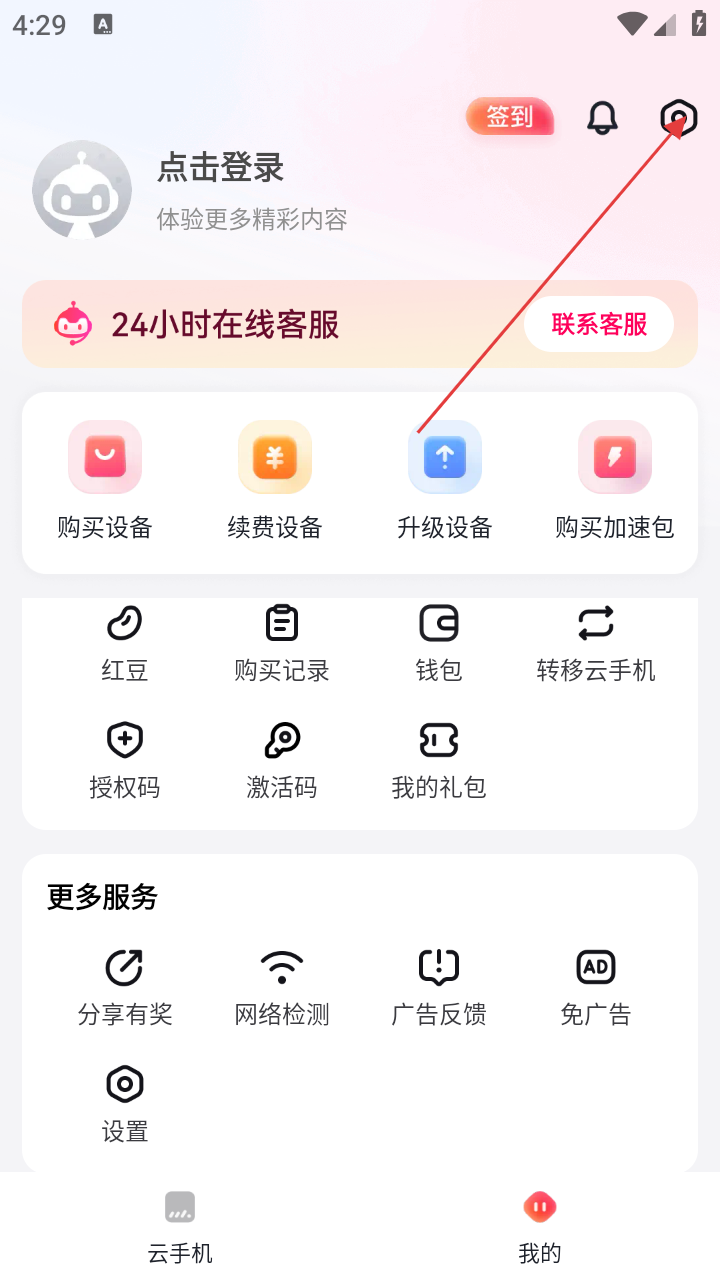Open the hexagon settings icon at top
Image resolution: width=720 pixels, height=1280 pixels.
(x=679, y=118)
